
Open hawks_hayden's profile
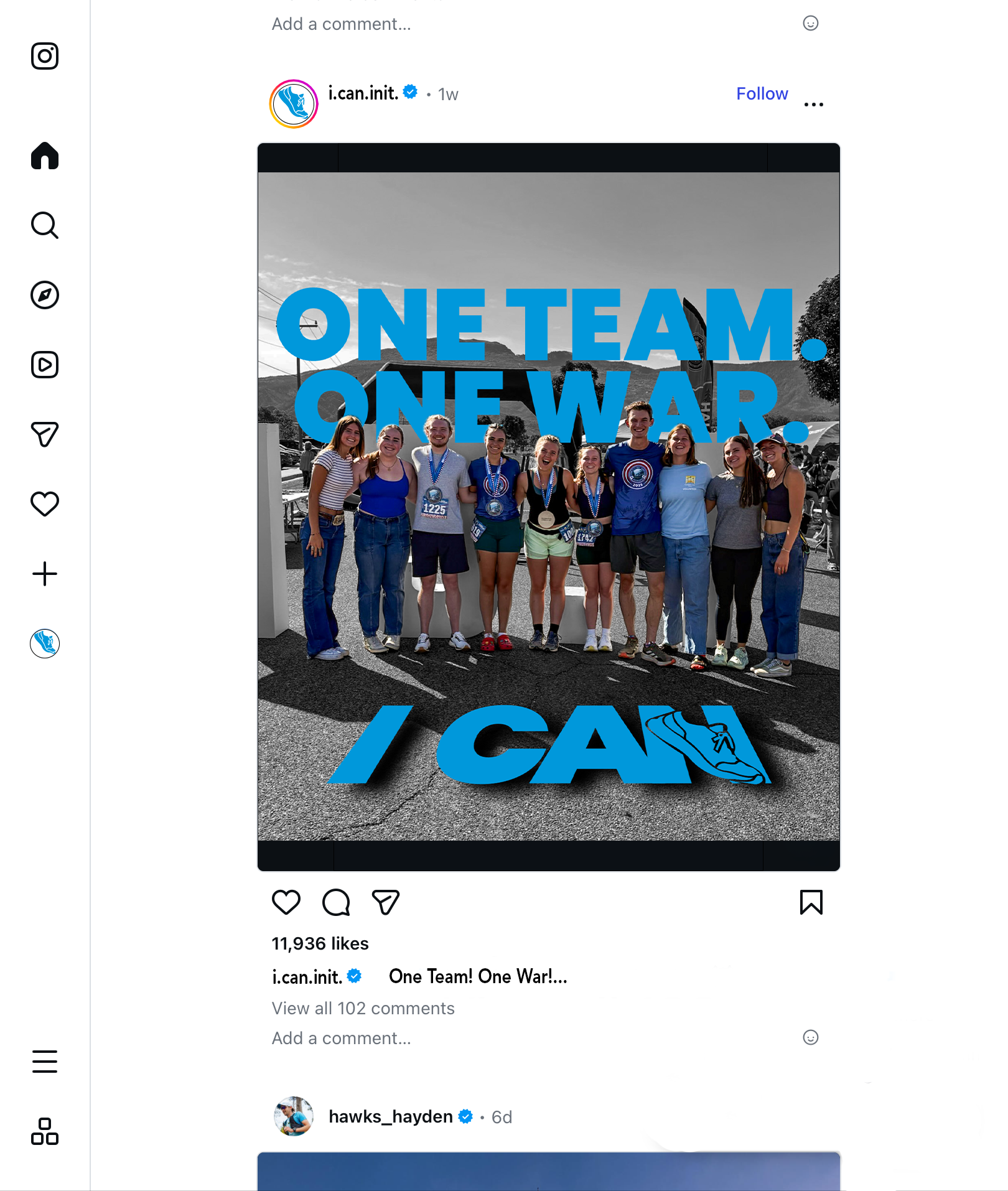[391, 1117]
